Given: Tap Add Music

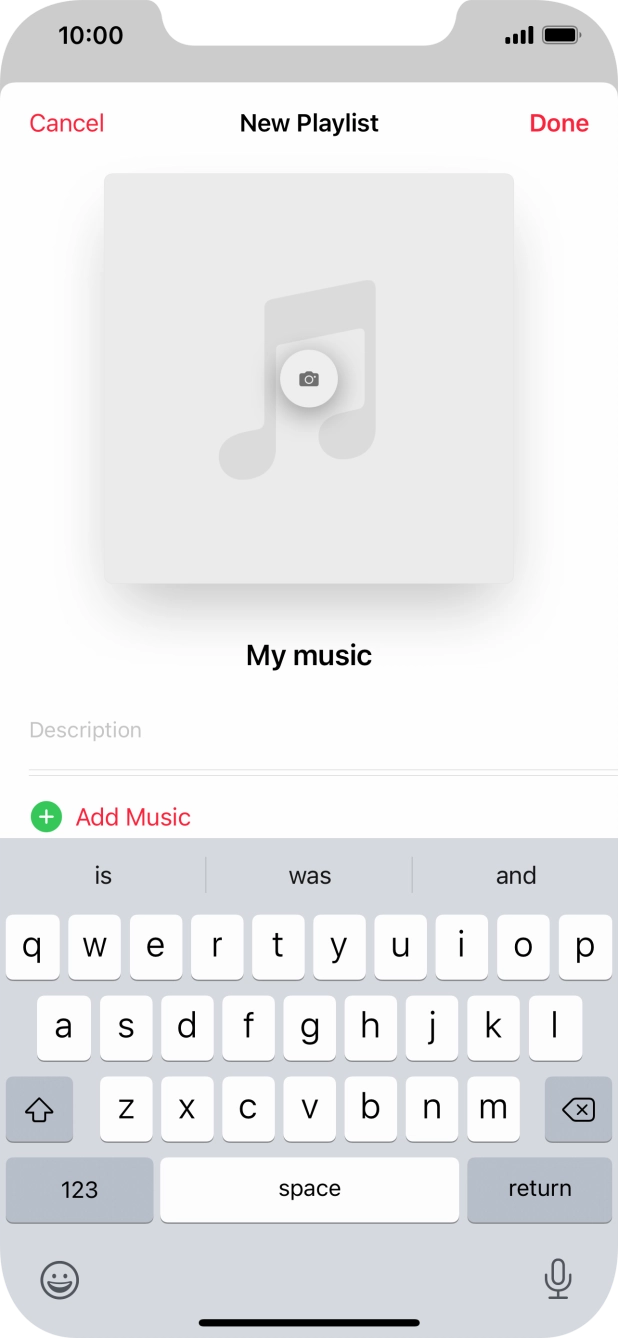Looking at the screenshot, I should 132,817.
